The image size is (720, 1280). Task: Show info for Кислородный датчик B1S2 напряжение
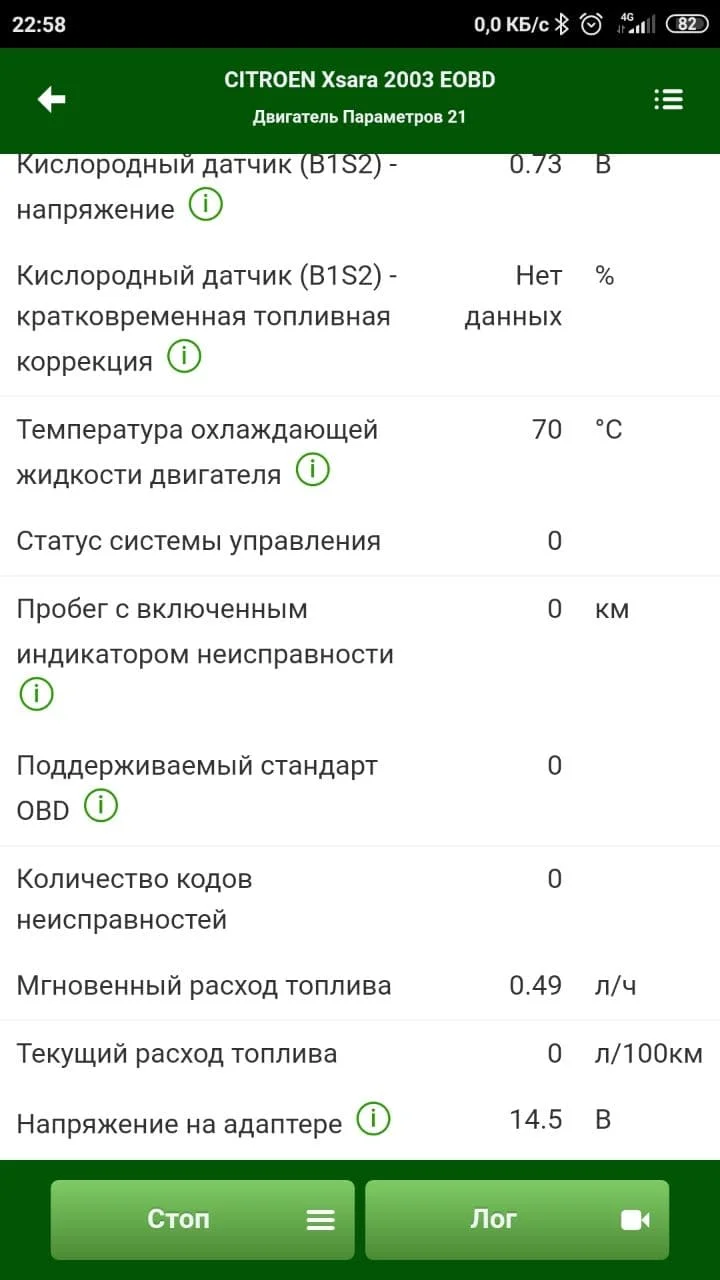pos(206,206)
